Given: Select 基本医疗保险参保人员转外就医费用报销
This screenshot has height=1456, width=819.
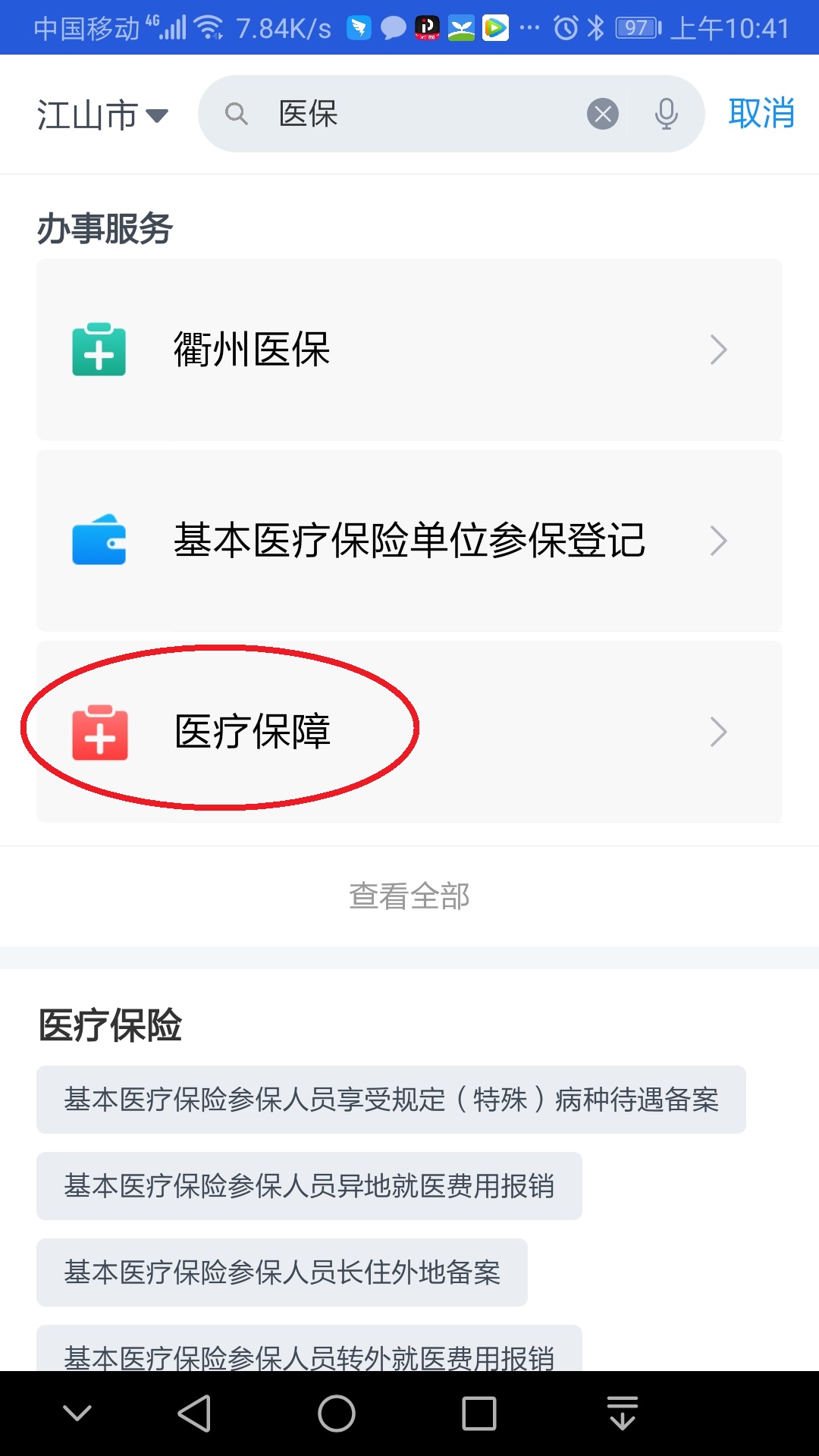Looking at the screenshot, I should coord(309,1350).
